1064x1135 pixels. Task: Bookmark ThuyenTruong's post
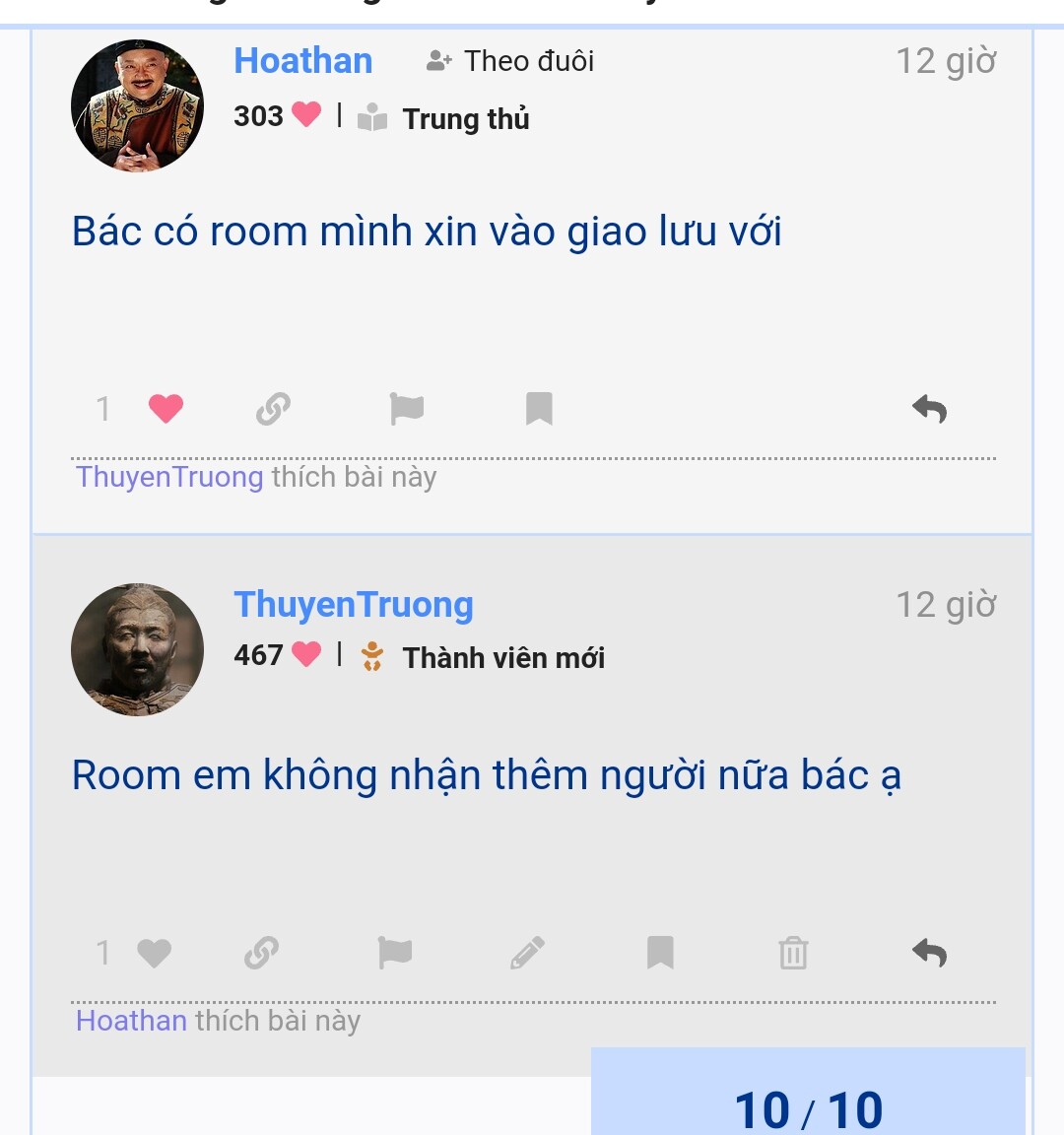[660, 953]
